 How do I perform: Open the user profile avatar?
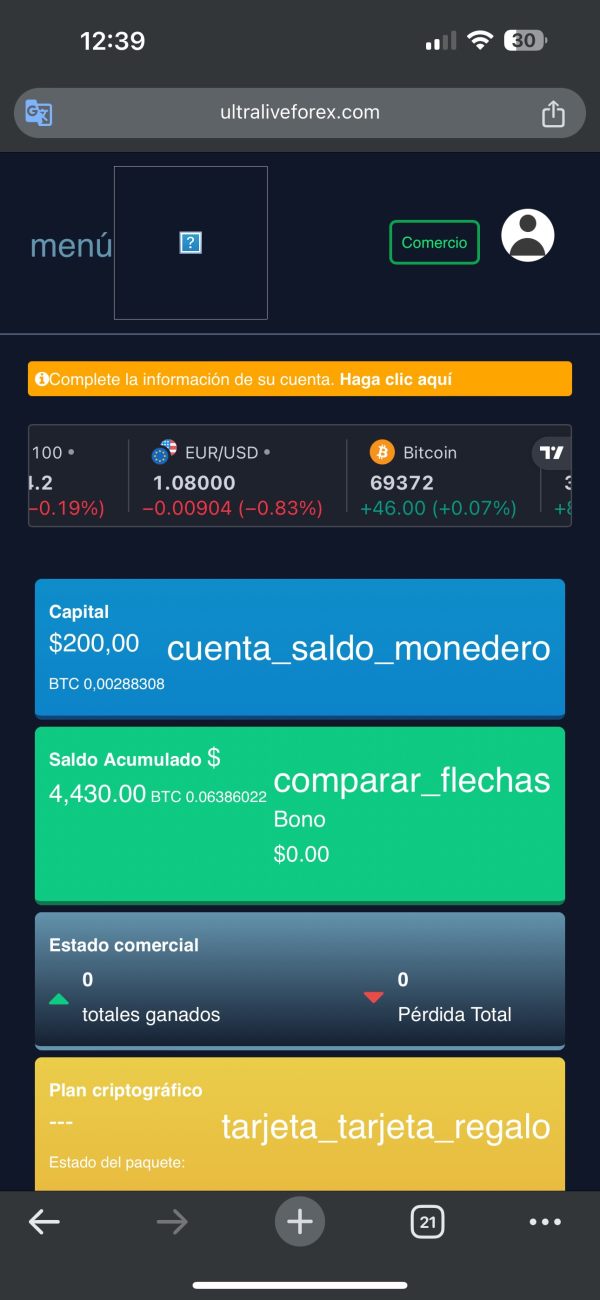tap(527, 236)
